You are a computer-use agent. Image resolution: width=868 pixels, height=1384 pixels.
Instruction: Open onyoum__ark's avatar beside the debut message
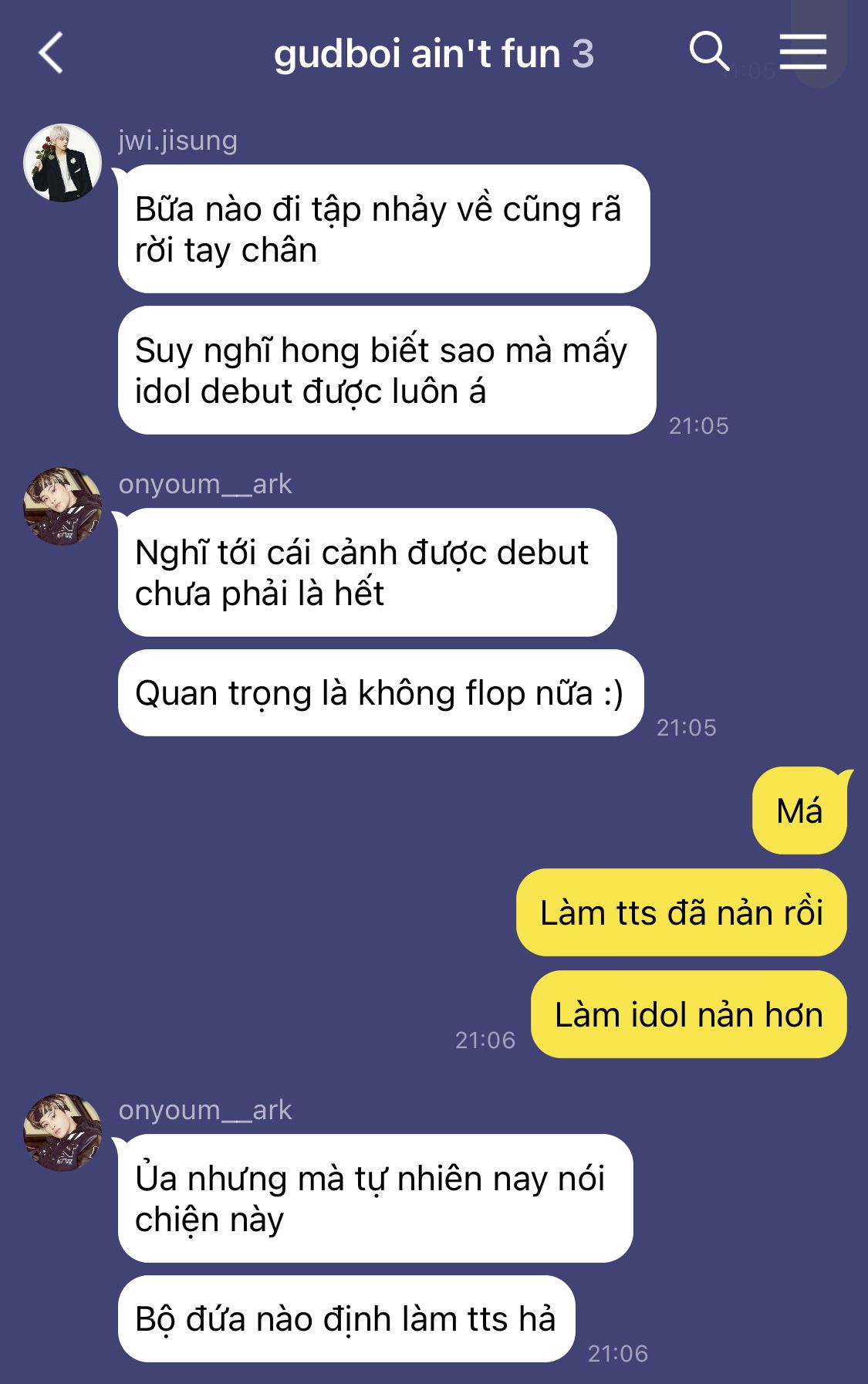pyautogui.click(x=62, y=506)
